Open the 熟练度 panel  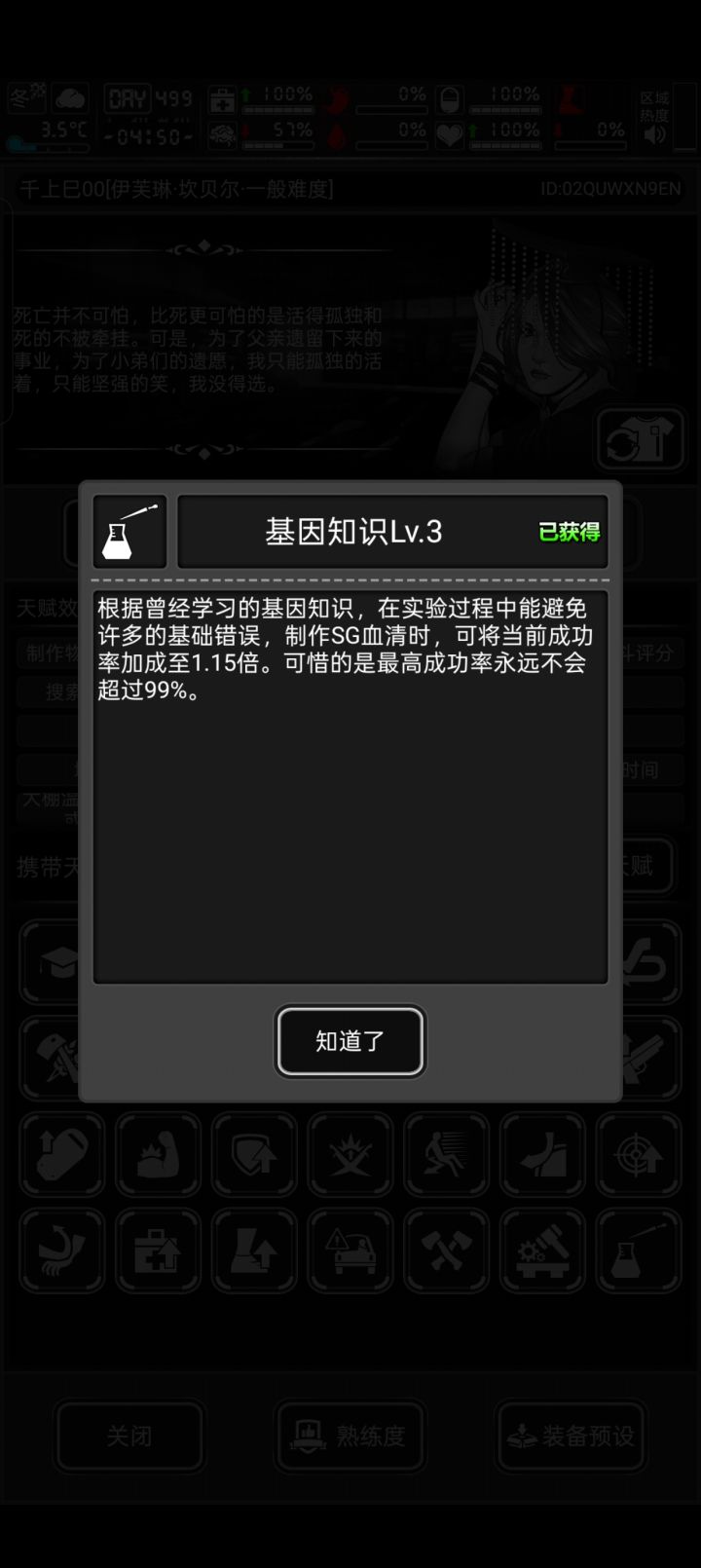click(x=350, y=1437)
